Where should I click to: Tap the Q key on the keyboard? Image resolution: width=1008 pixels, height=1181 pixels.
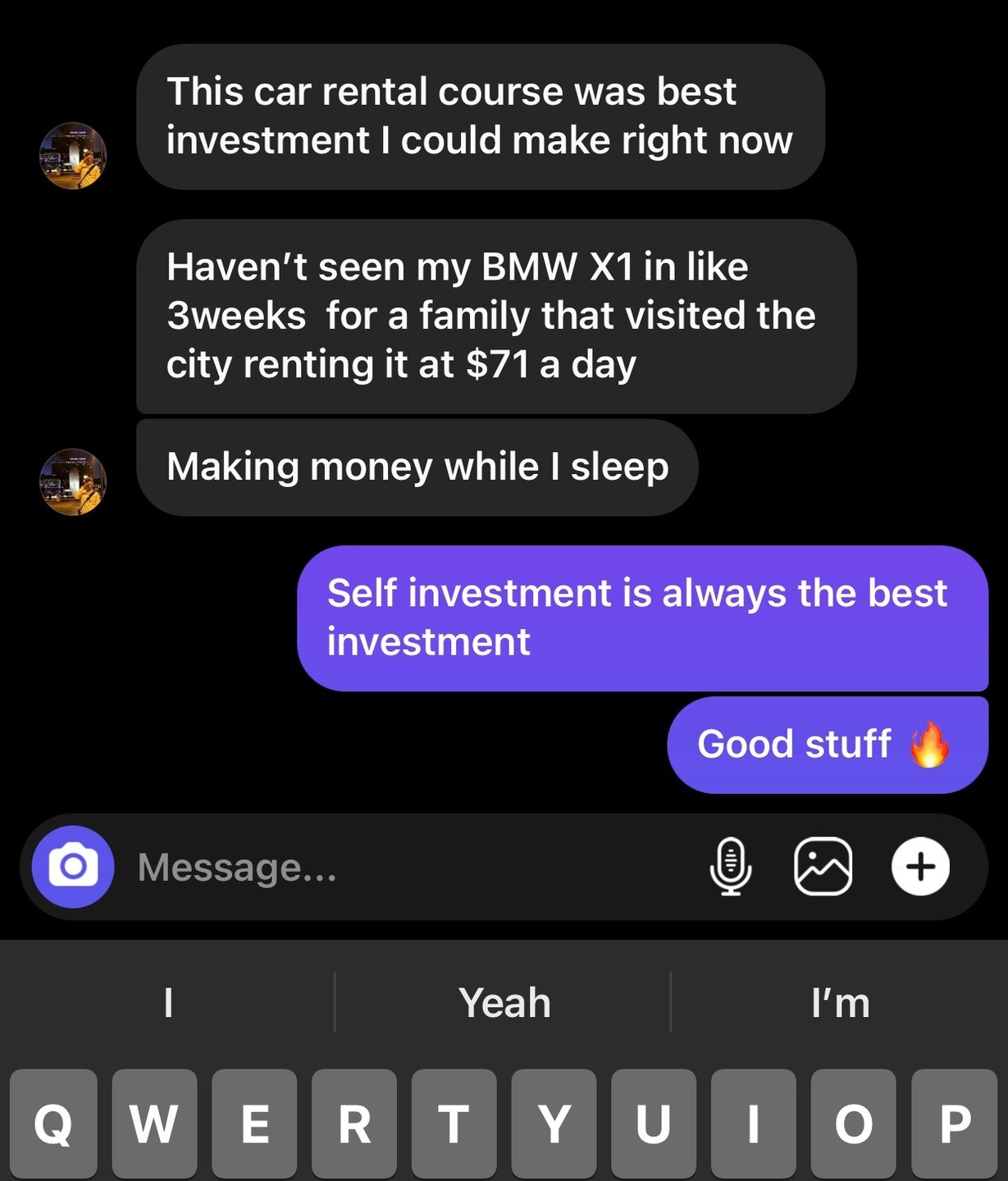pyautogui.click(x=53, y=1123)
